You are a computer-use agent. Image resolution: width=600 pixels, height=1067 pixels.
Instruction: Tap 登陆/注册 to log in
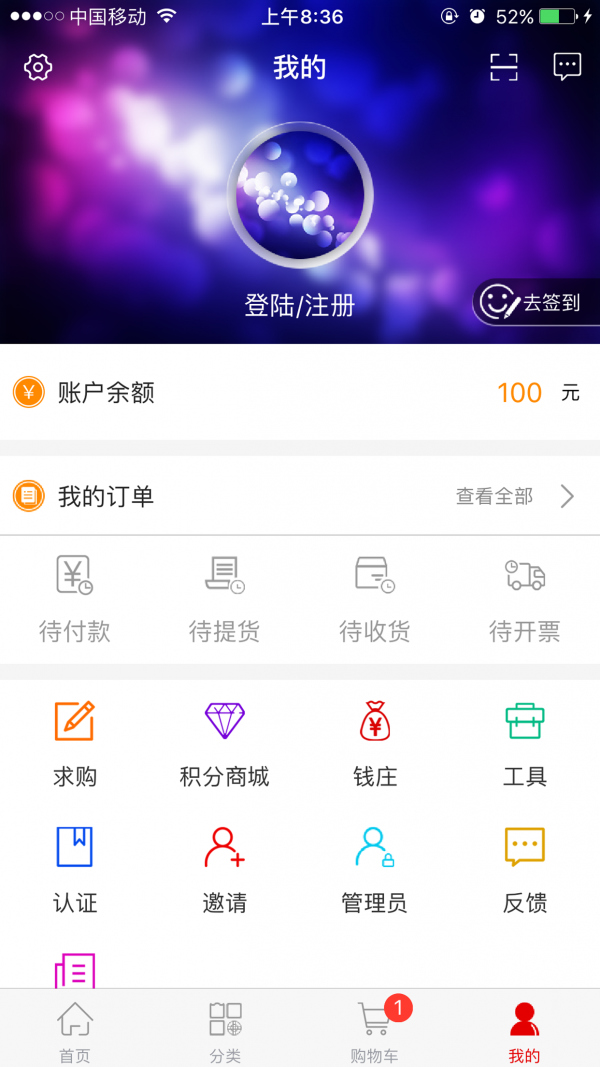300,305
